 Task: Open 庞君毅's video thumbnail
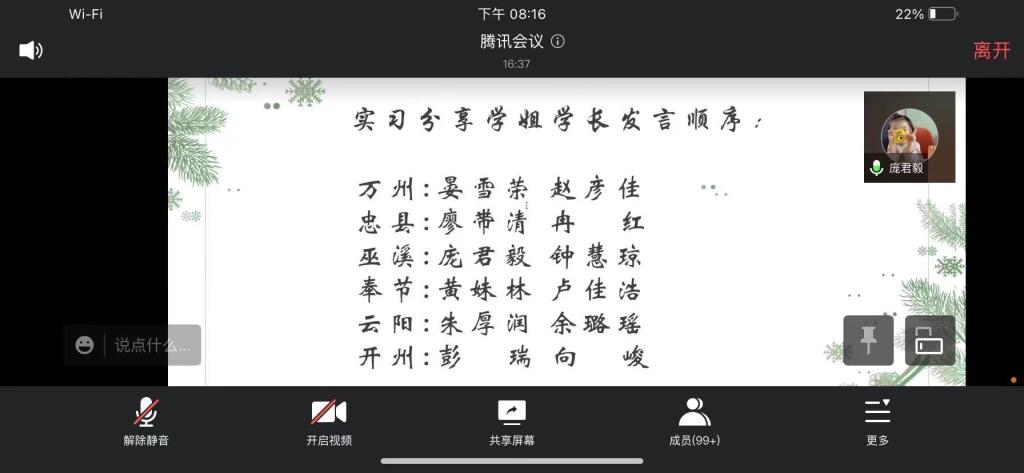(909, 136)
